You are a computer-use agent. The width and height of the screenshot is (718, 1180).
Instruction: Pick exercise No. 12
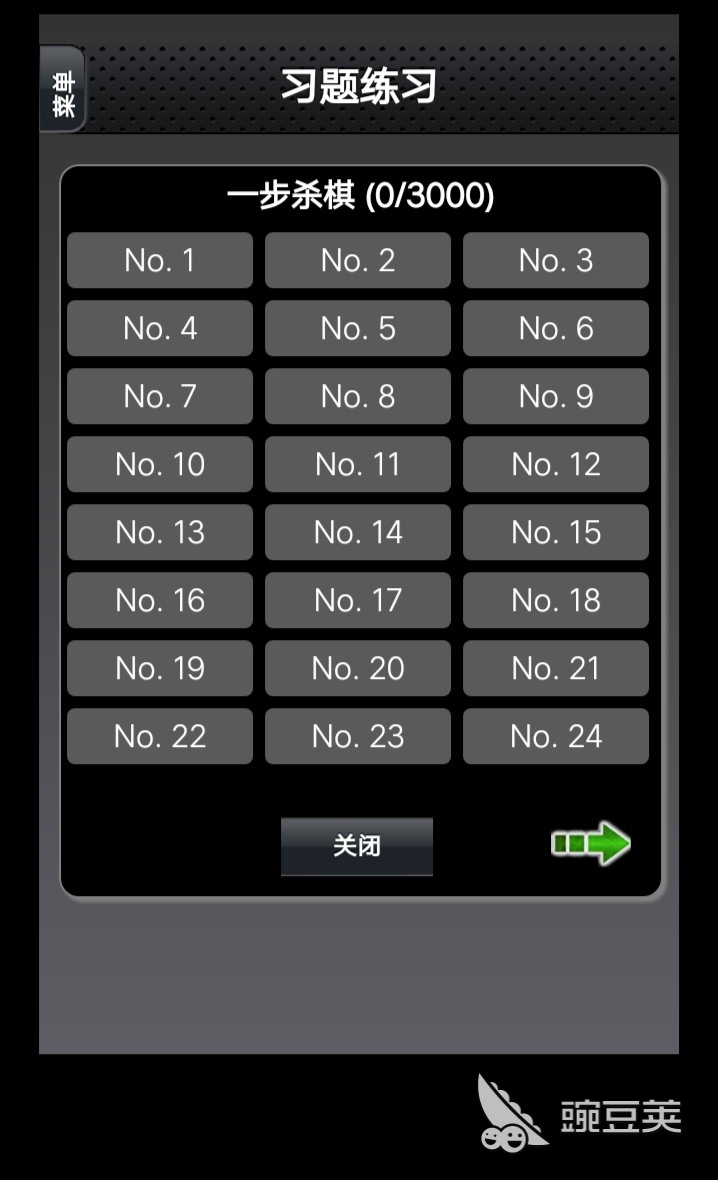[x=555, y=464]
